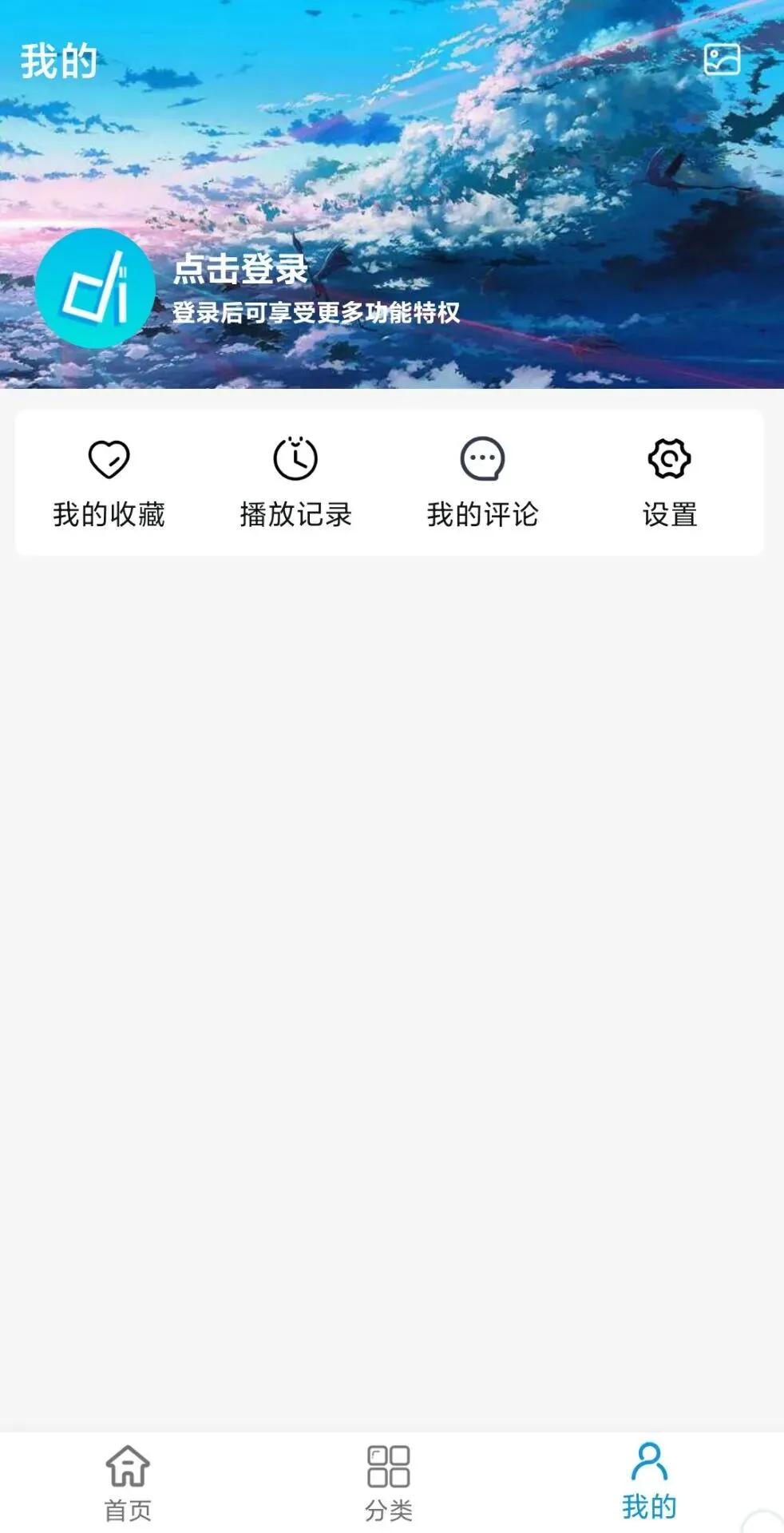Tap the profile avatar to sign in
Viewport: 784px width, 1533px height.
pyautogui.click(x=95, y=288)
